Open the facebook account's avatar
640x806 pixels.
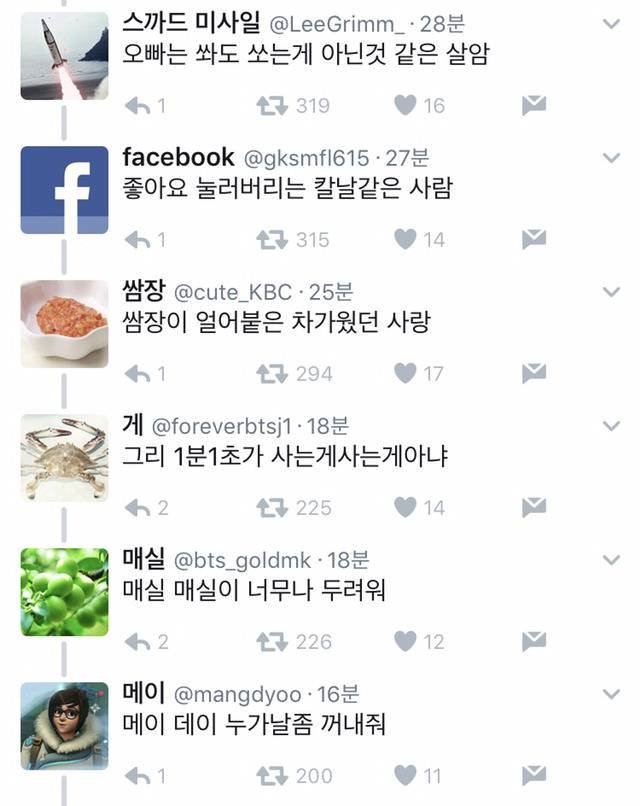point(64,190)
